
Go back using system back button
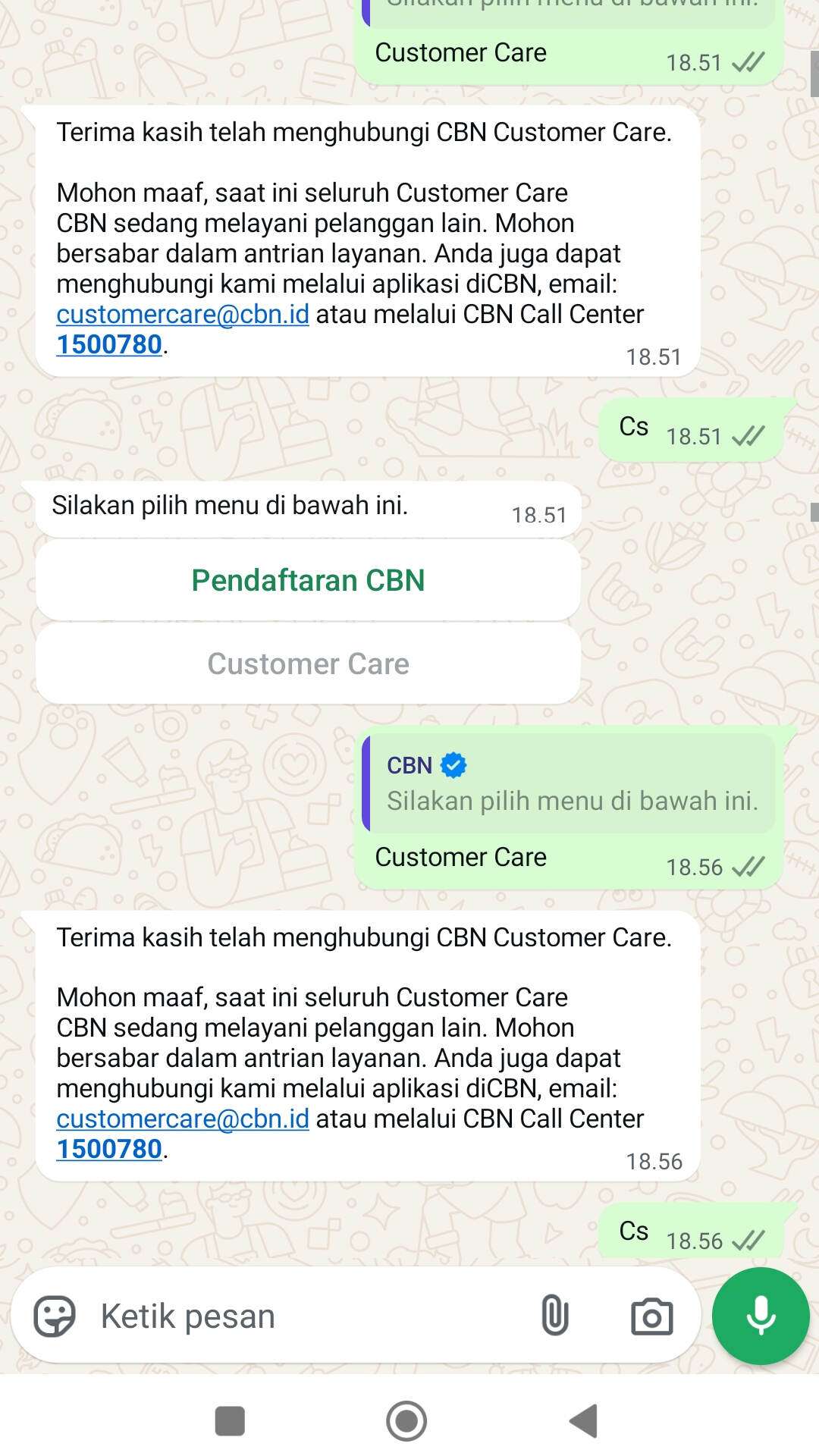584,1420
